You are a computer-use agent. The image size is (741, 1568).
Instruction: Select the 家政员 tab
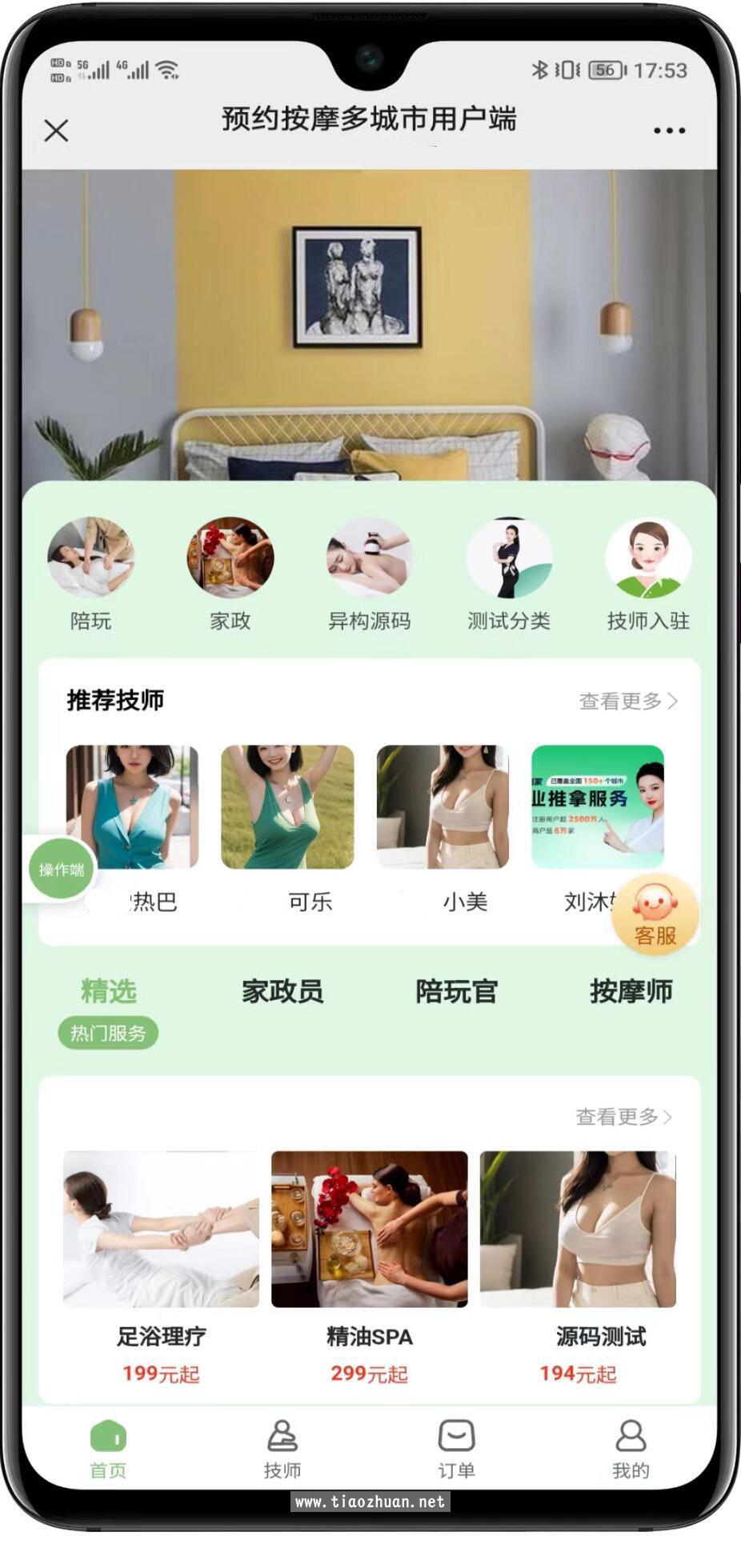(x=283, y=992)
